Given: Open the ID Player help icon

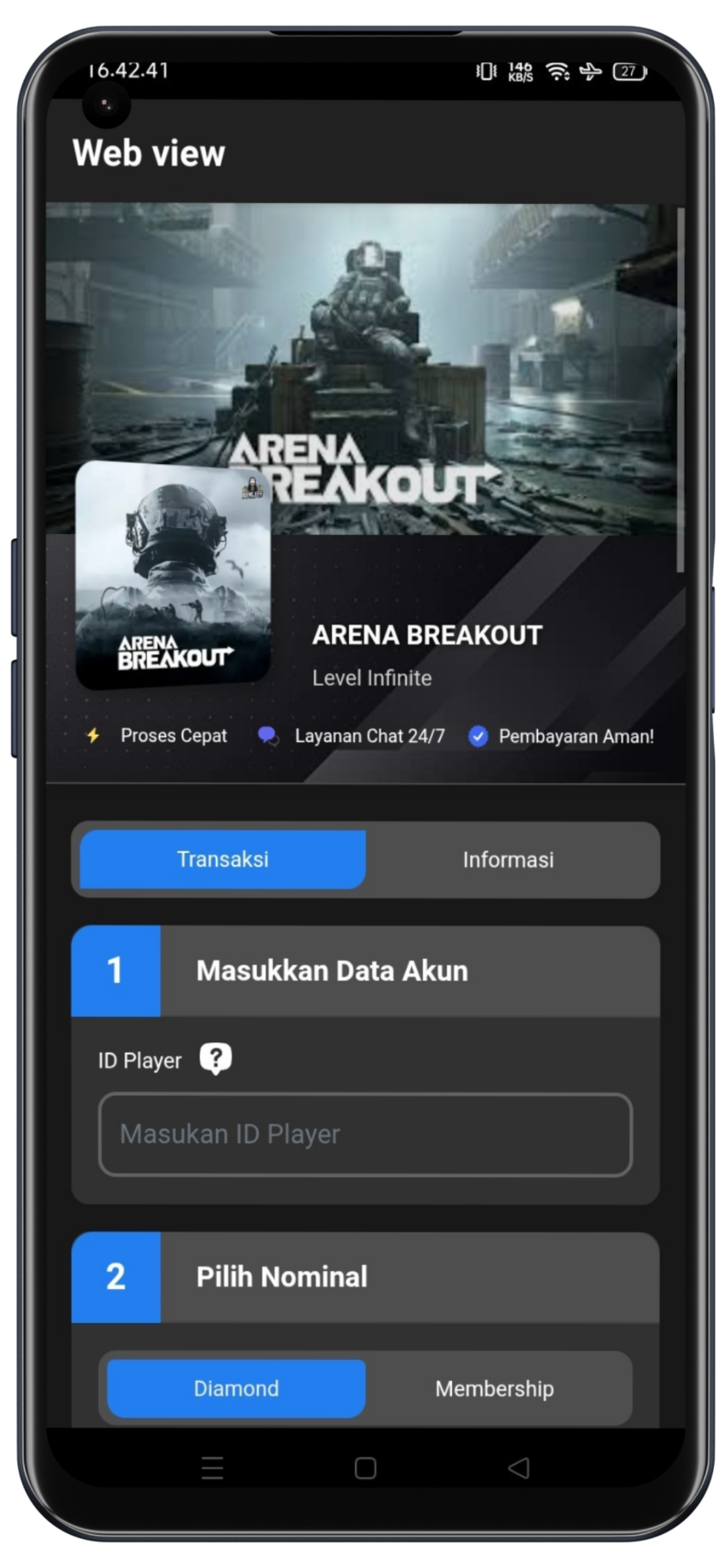Looking at the screenshot, I should 215,1059.
